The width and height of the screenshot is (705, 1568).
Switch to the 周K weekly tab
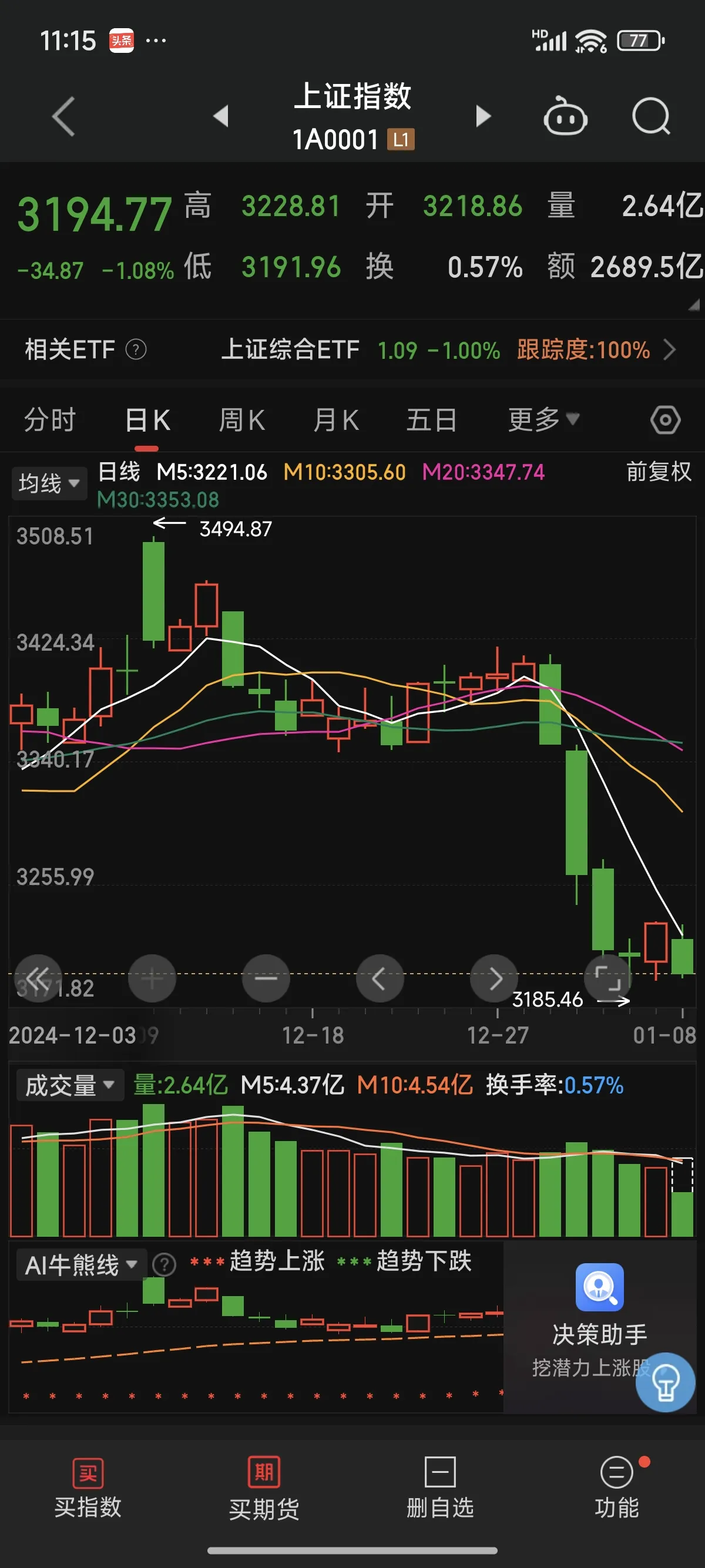(x=241, y=419)
